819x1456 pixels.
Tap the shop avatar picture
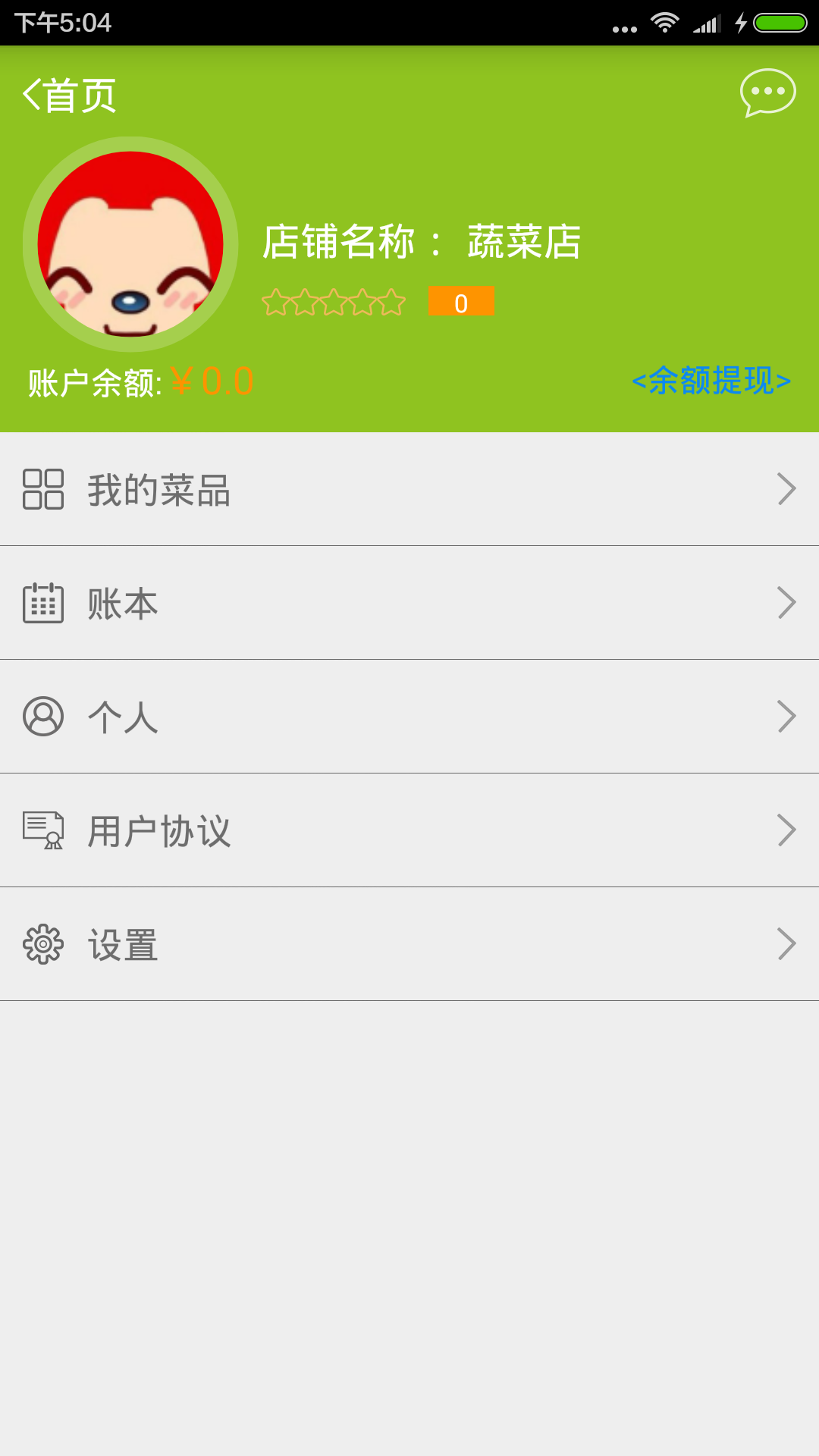coord(130,244)
